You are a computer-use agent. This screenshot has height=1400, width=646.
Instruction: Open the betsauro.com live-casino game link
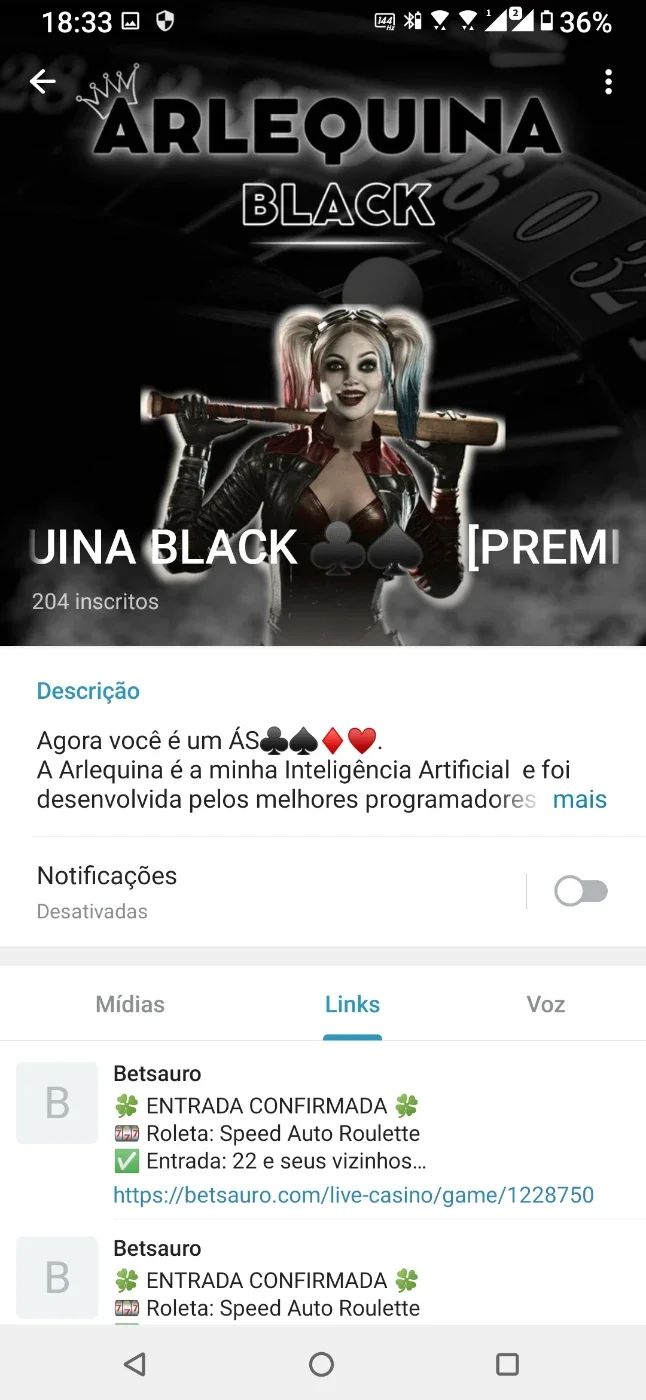coord(353,1195)
